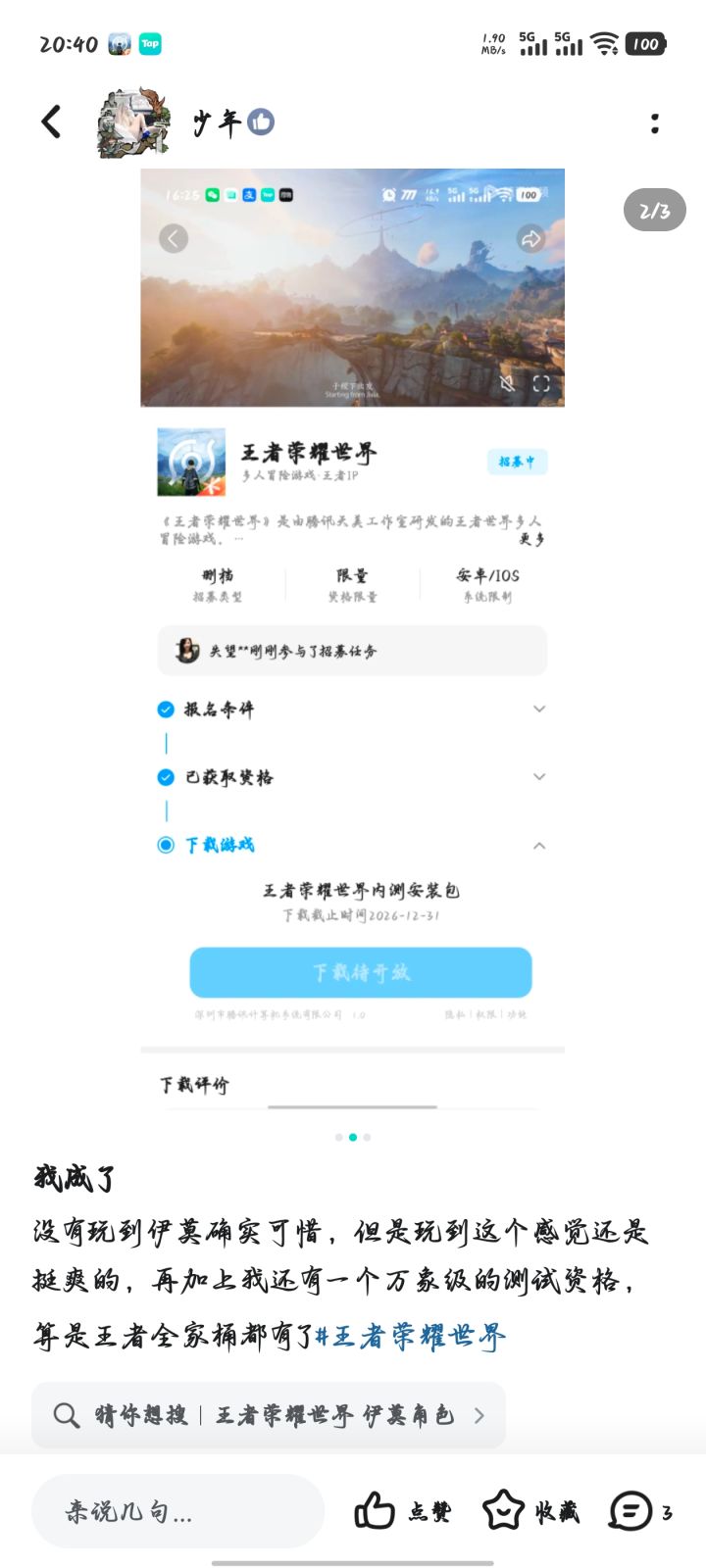Image resolution: width=706 pixels, height=1568 pixels.
Task: Tap the 王者荣耀世界 game app icon
Action: [190, 462]
